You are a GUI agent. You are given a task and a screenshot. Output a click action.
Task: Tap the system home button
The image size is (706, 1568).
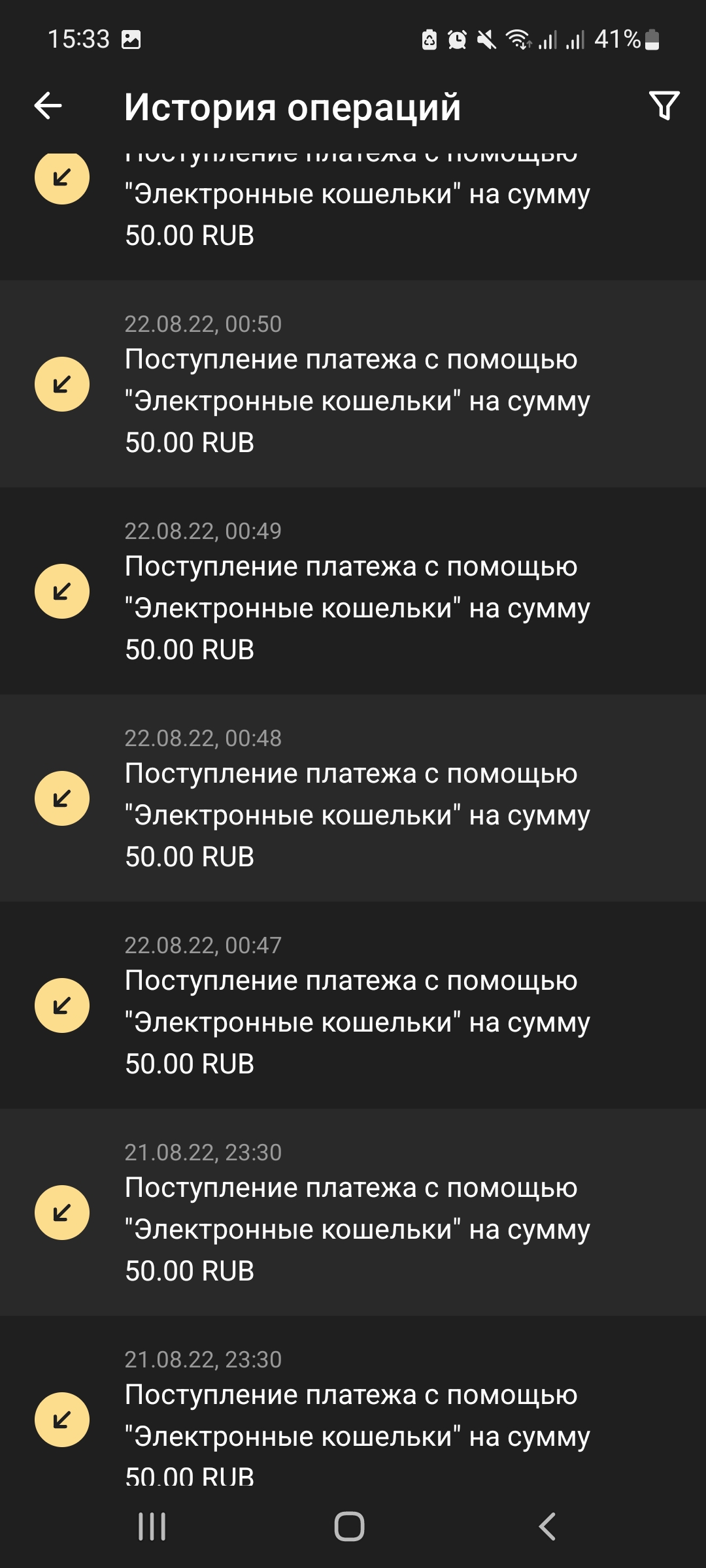point(349,1527)
